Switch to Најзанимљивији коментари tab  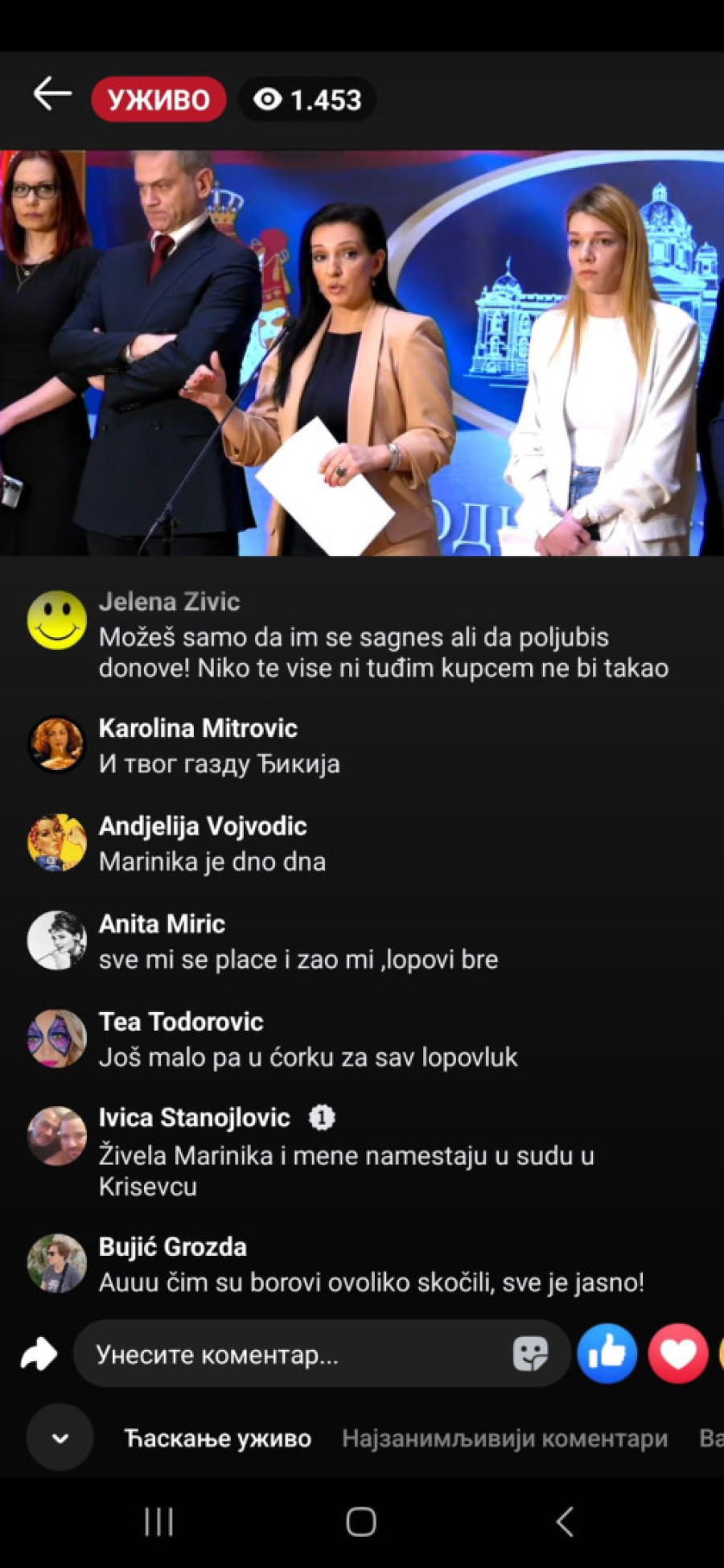point(504,1438)
